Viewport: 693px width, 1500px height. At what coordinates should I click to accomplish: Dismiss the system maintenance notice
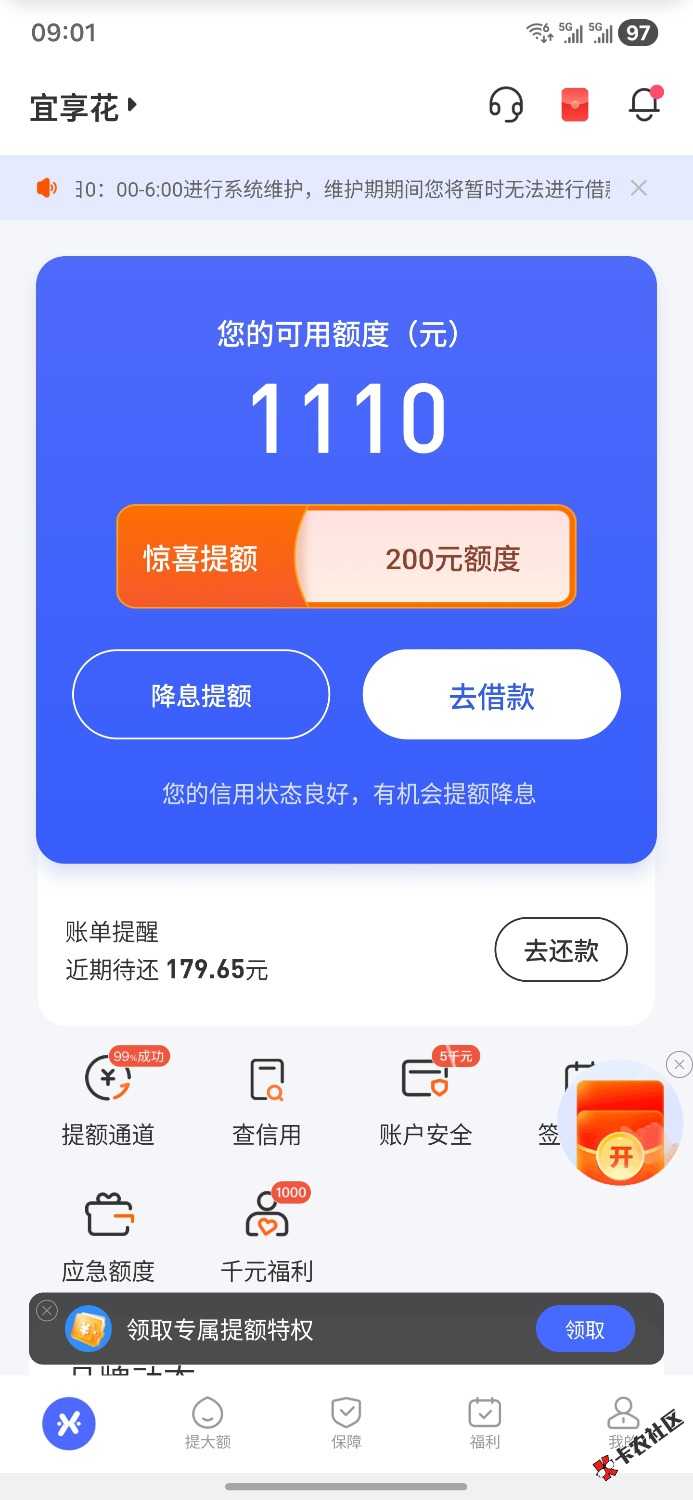639,188
